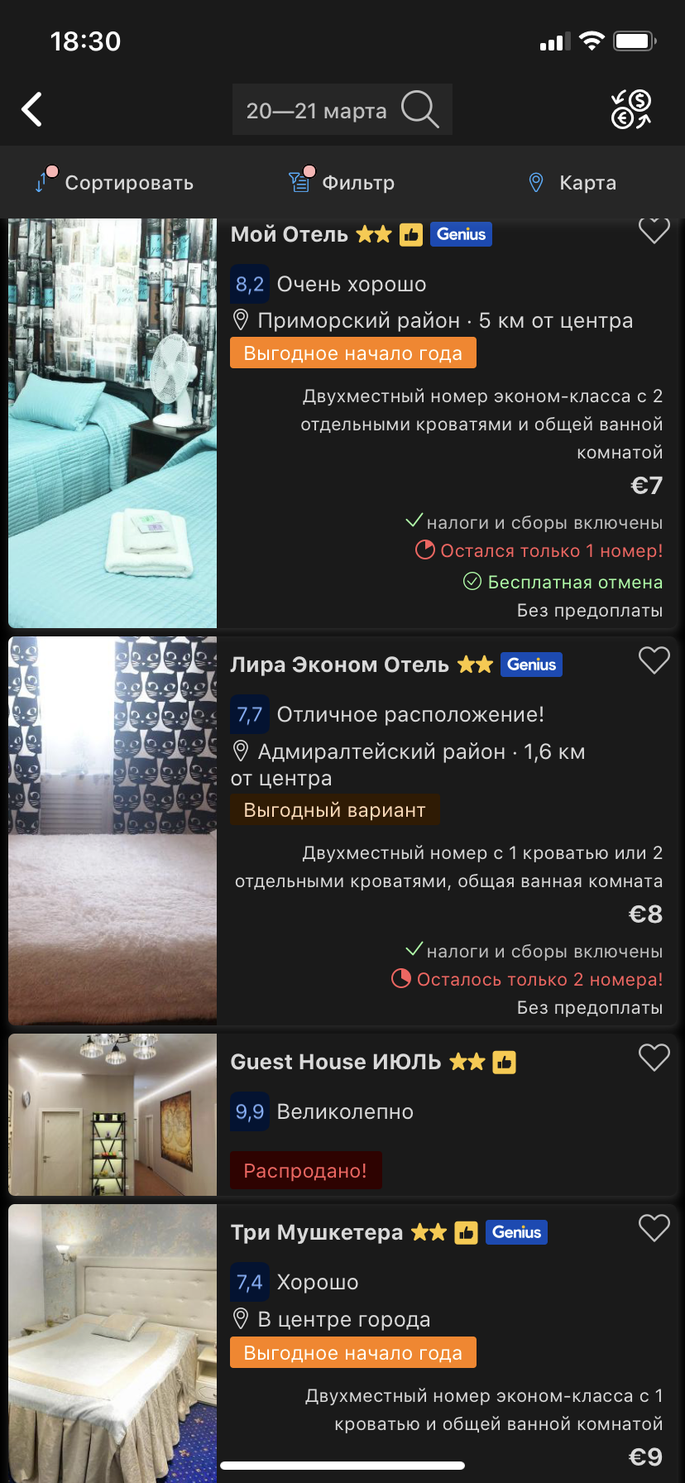Open the Фильтр filter options
The height and width of the screenshot is (1483, 685).
coord(342,183)
